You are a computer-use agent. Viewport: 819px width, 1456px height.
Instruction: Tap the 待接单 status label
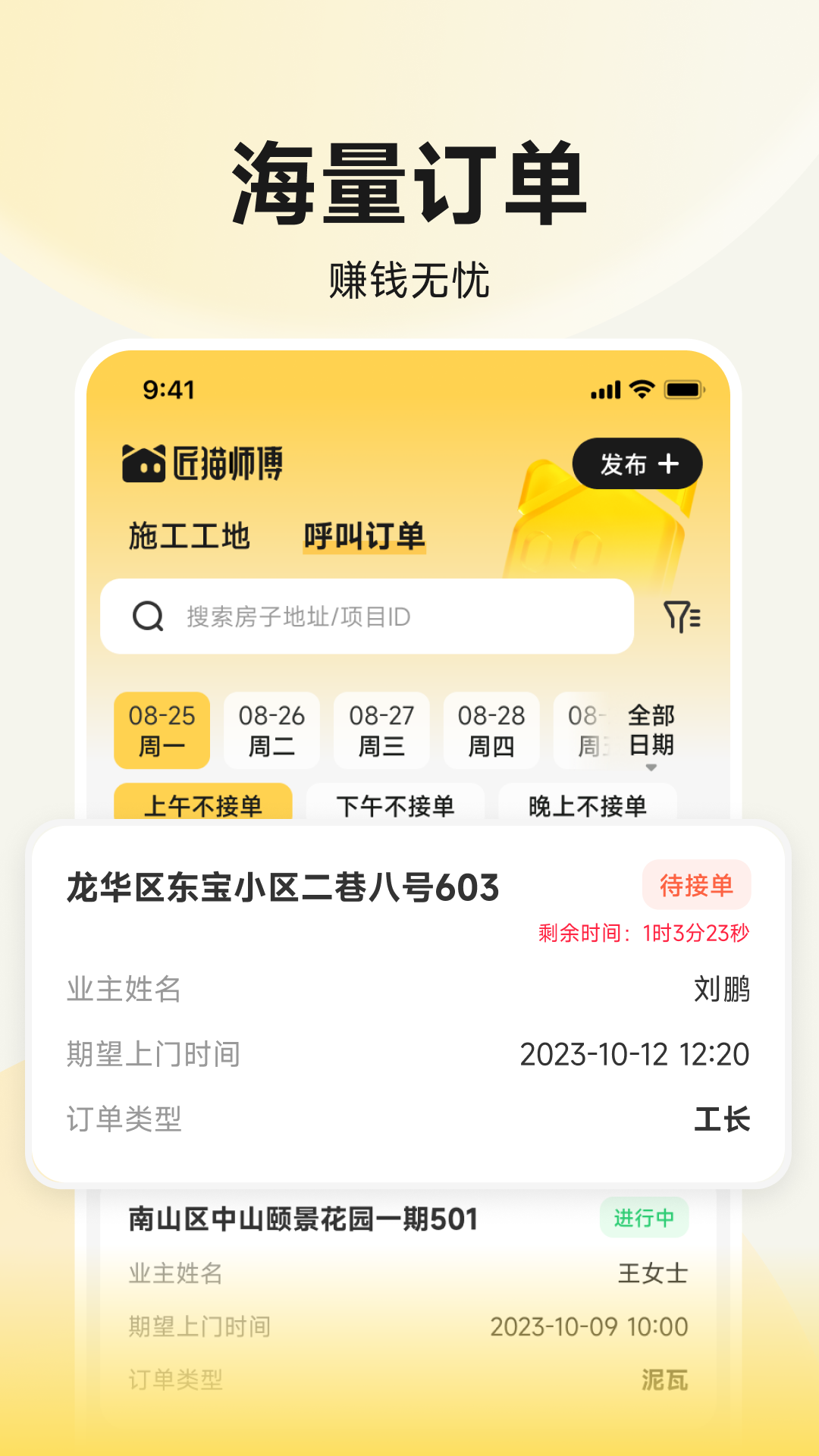pyautogui.click(x=698, y=885)
